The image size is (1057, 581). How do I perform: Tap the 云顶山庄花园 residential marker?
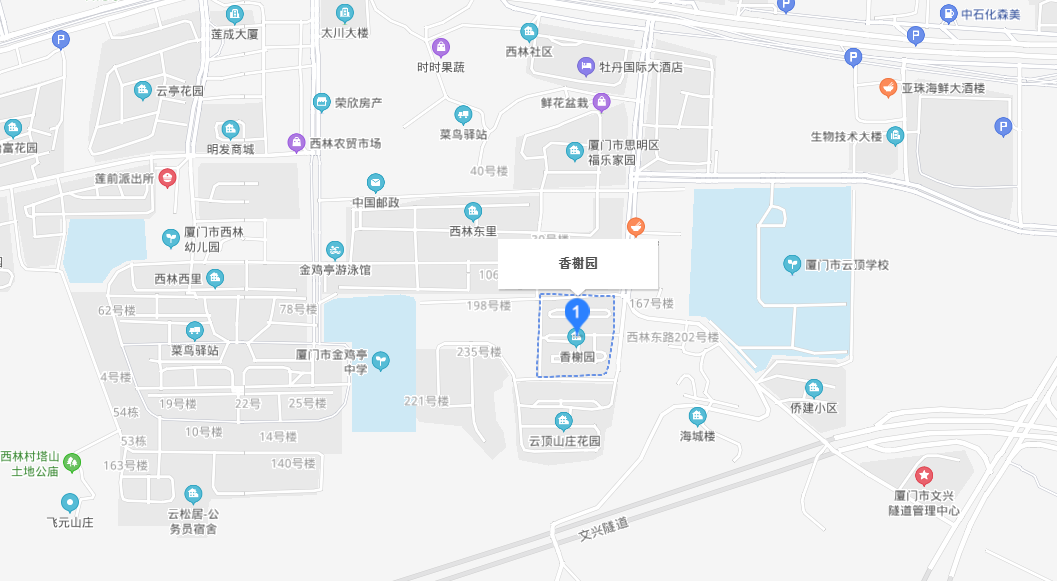[564, 421]
